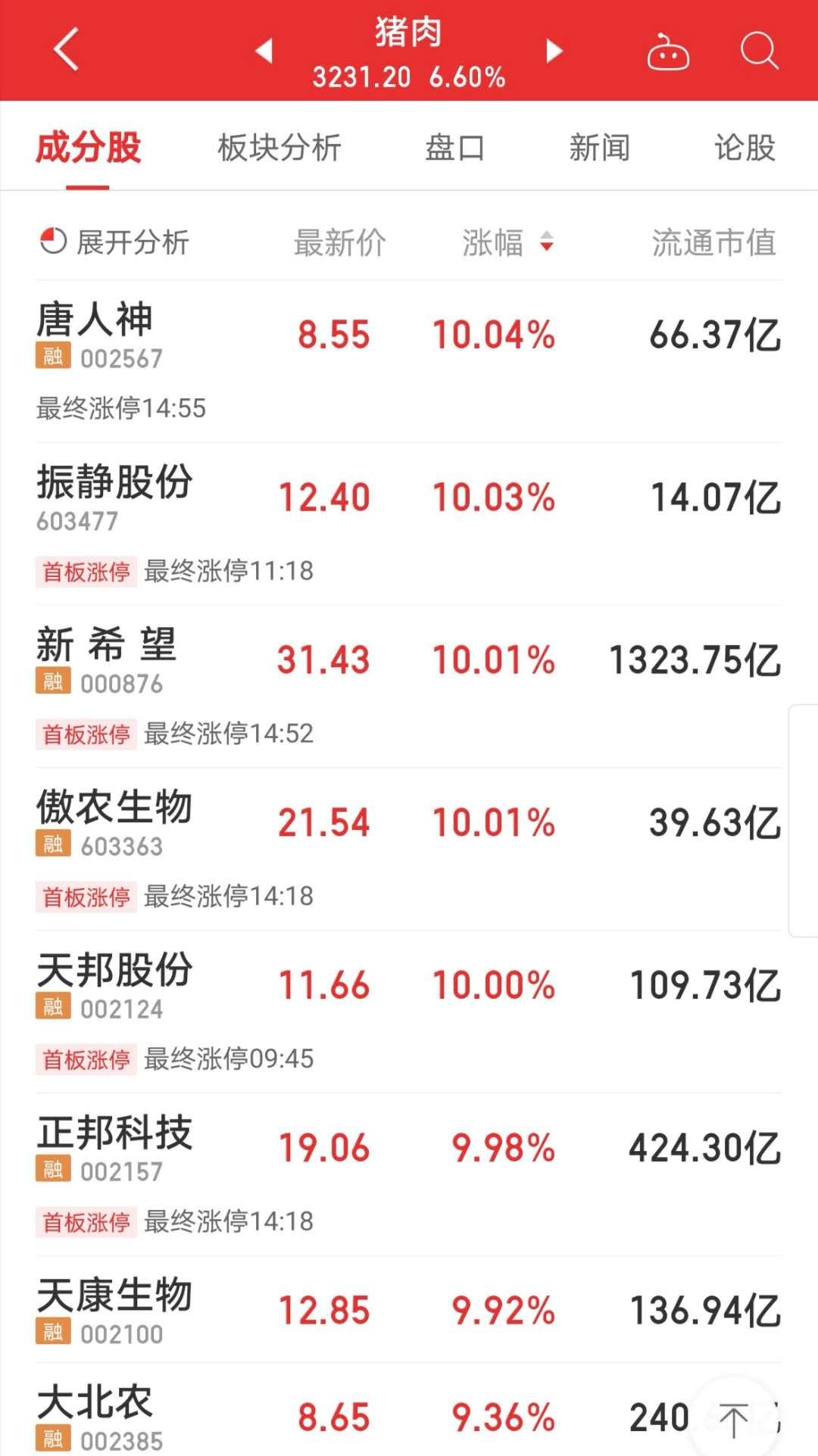Open stock 傲农生物 603363
Screen dimensions: 818x1456
click(x=409, y=850)
